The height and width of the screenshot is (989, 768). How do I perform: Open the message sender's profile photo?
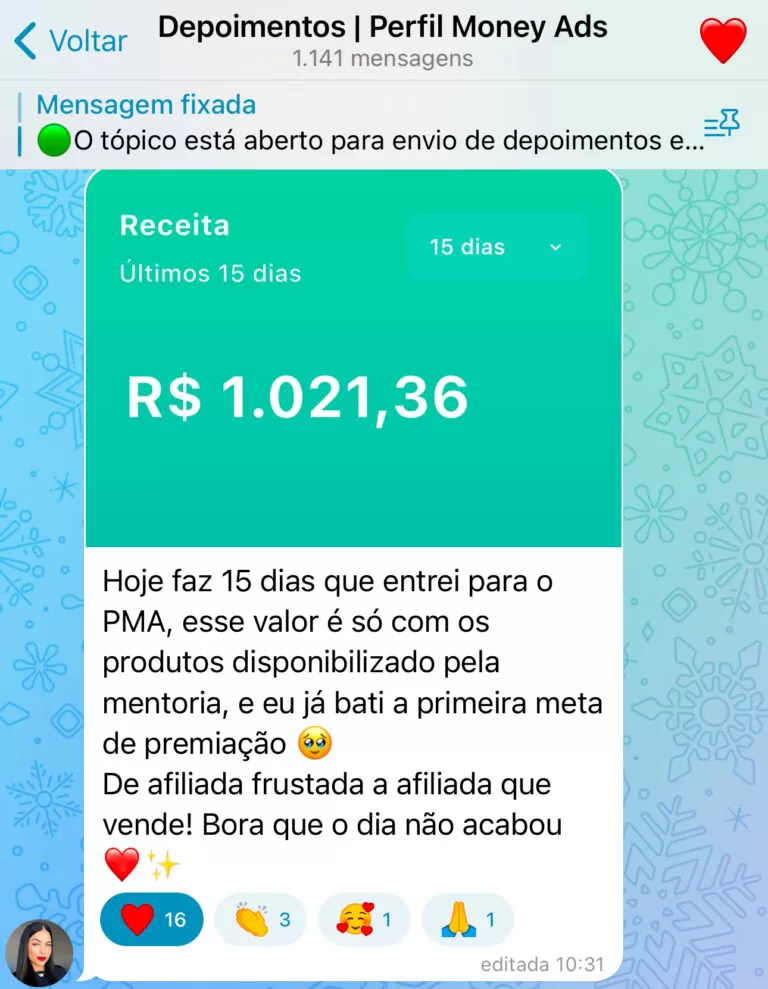tap(39, 952)
